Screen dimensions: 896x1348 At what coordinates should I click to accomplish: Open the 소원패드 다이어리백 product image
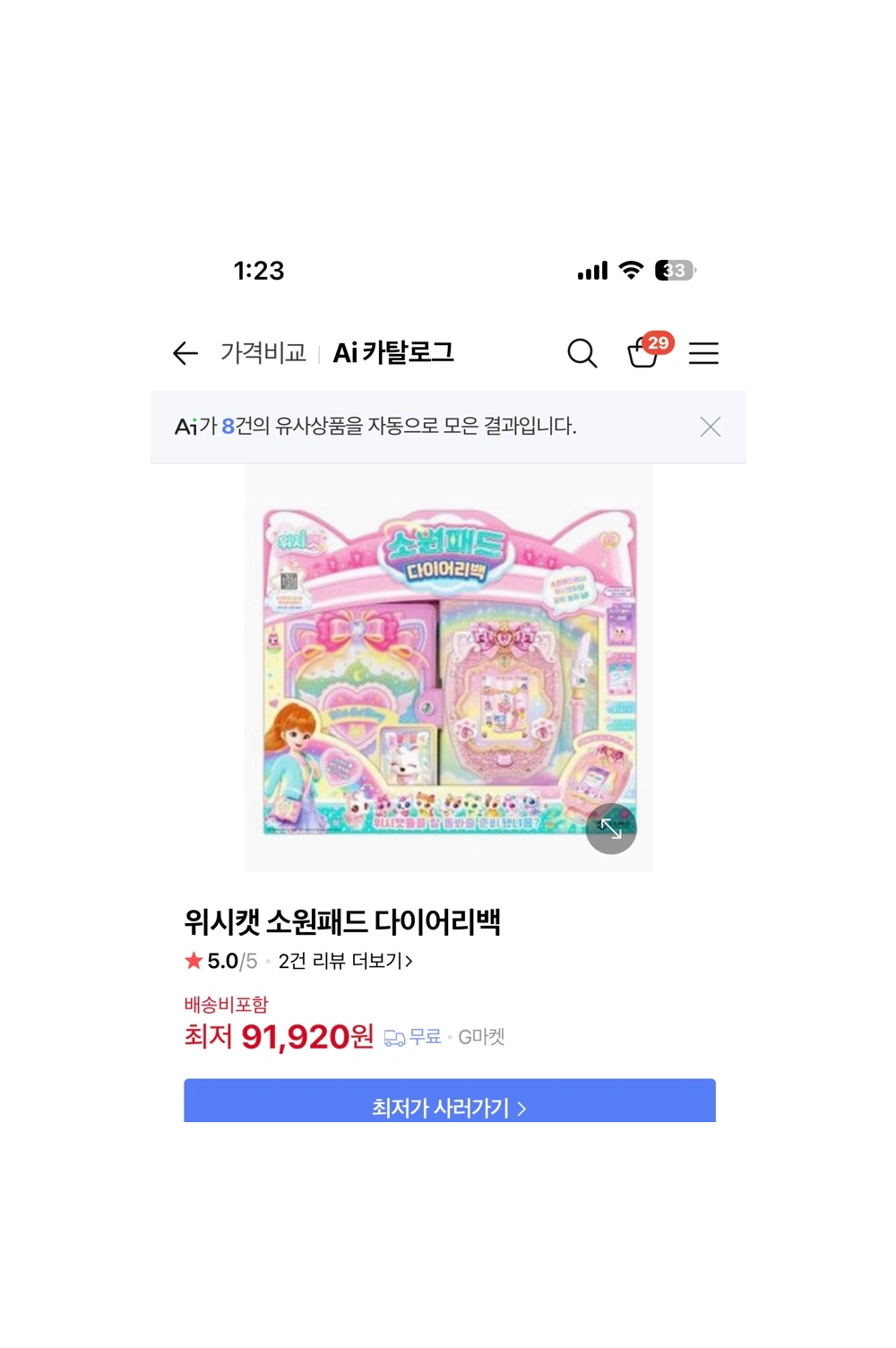coord(448,668)
